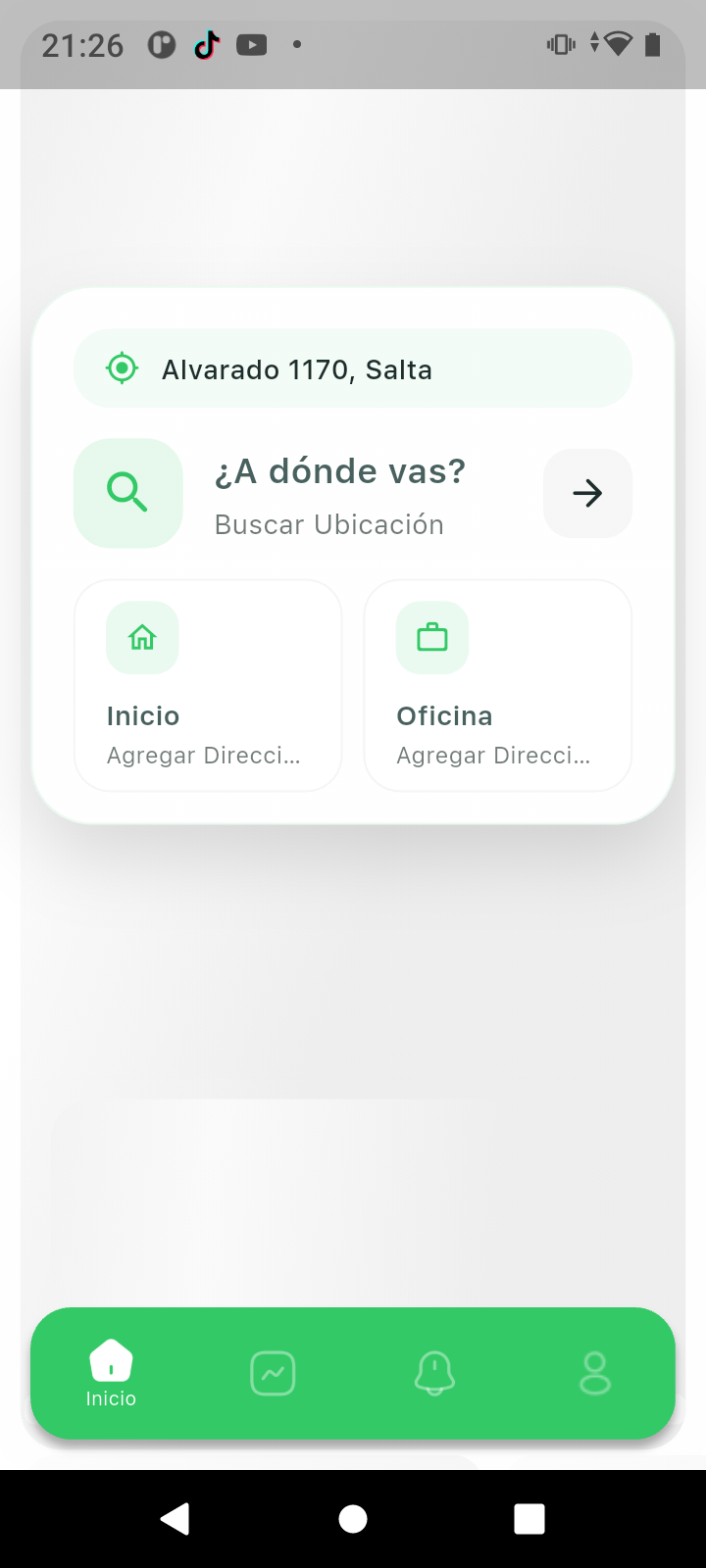706x1568 pixels.
Task: Select the activity chart icon in the navbar
Action: pos(273,1372)
